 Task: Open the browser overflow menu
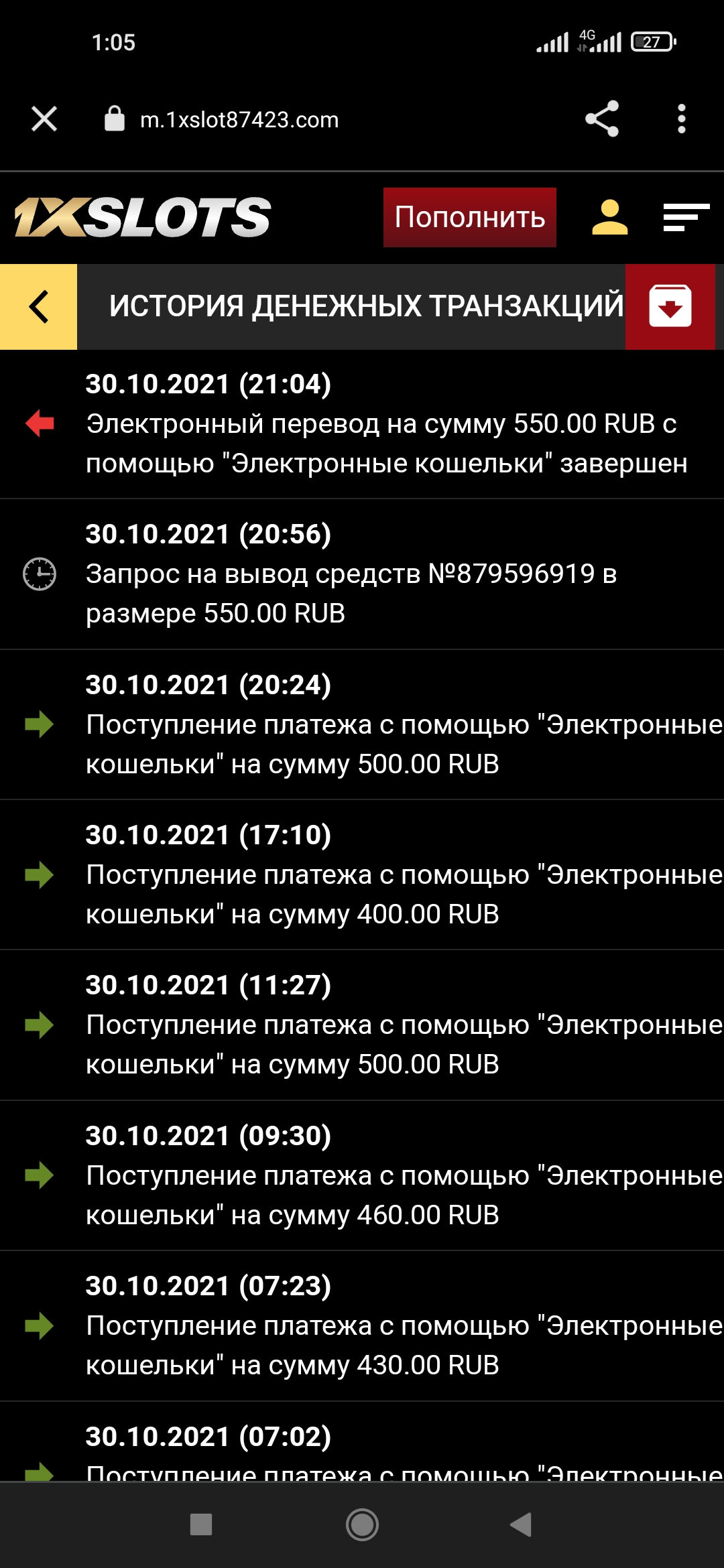click(681, 119)
